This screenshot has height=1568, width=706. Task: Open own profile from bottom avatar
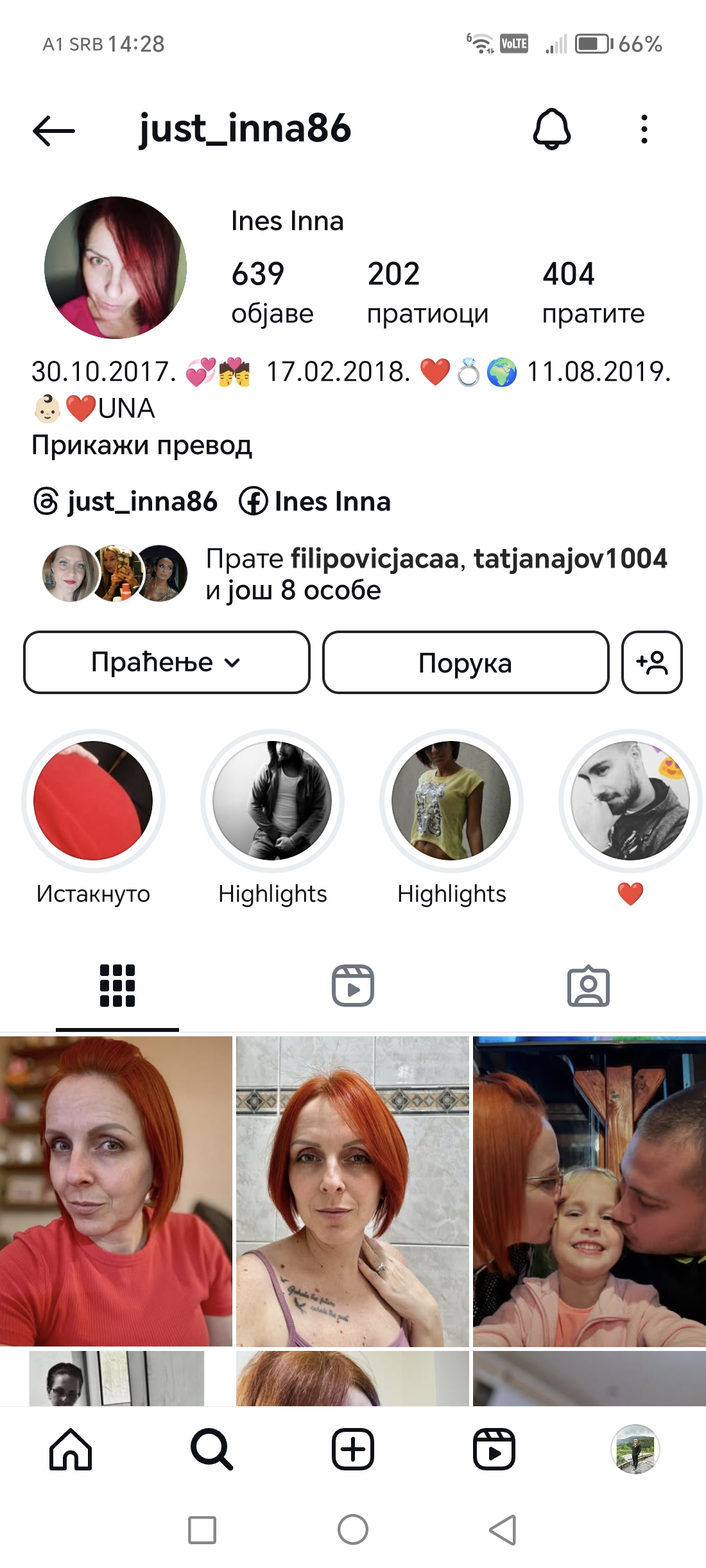[x=635, y=1449]
